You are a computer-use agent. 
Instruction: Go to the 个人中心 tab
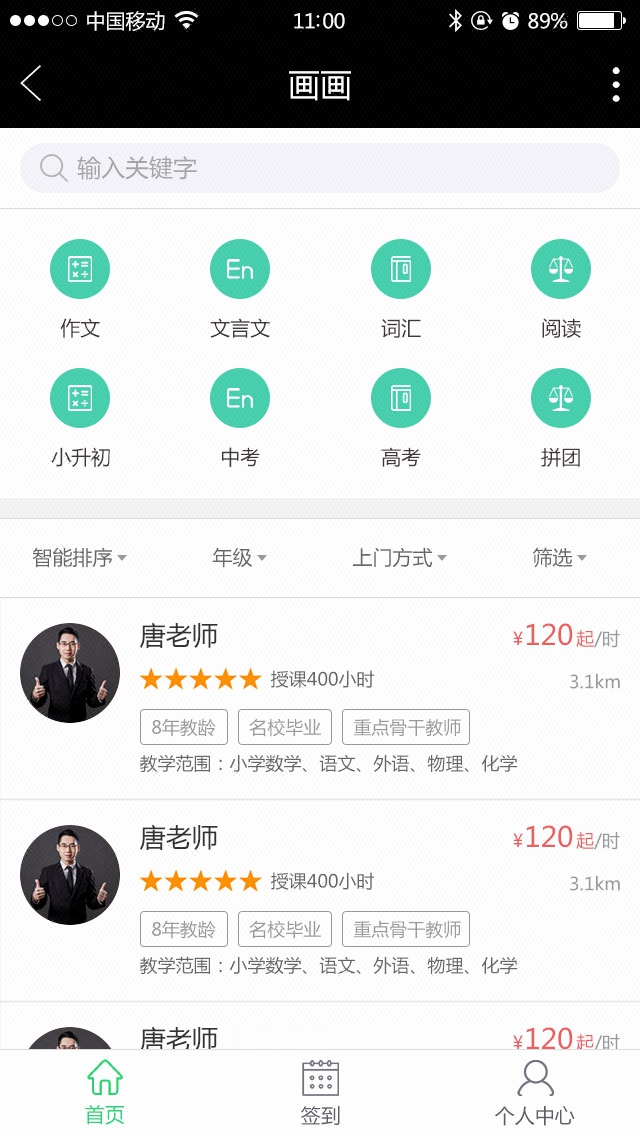[535, 1092]
